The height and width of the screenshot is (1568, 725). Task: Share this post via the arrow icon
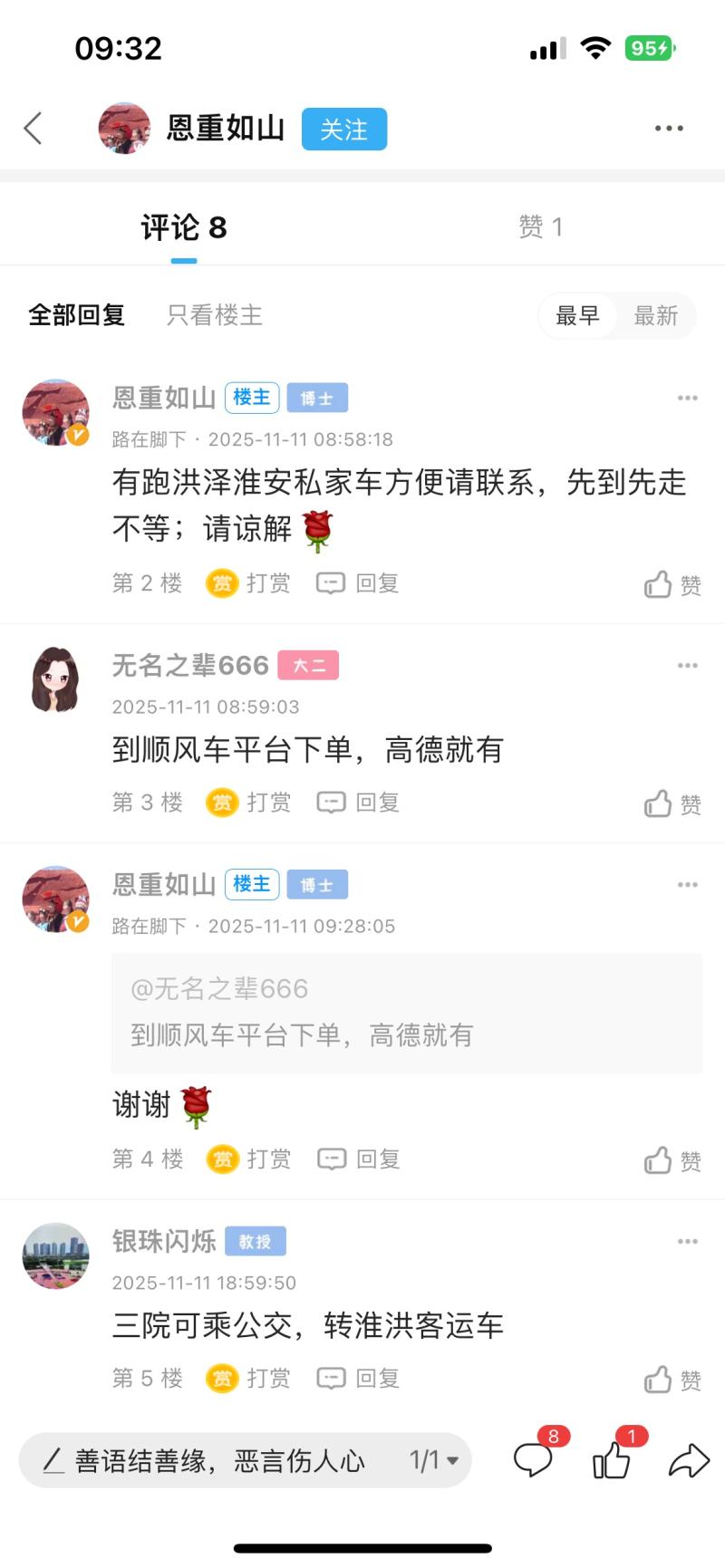pos(689,1460)
